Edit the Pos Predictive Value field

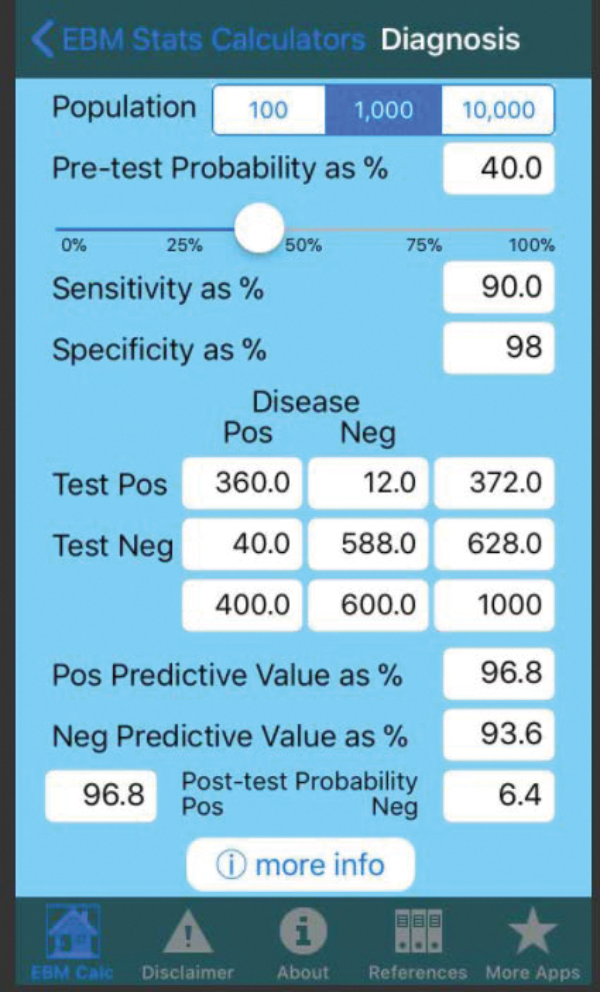[x=499, y=674]
